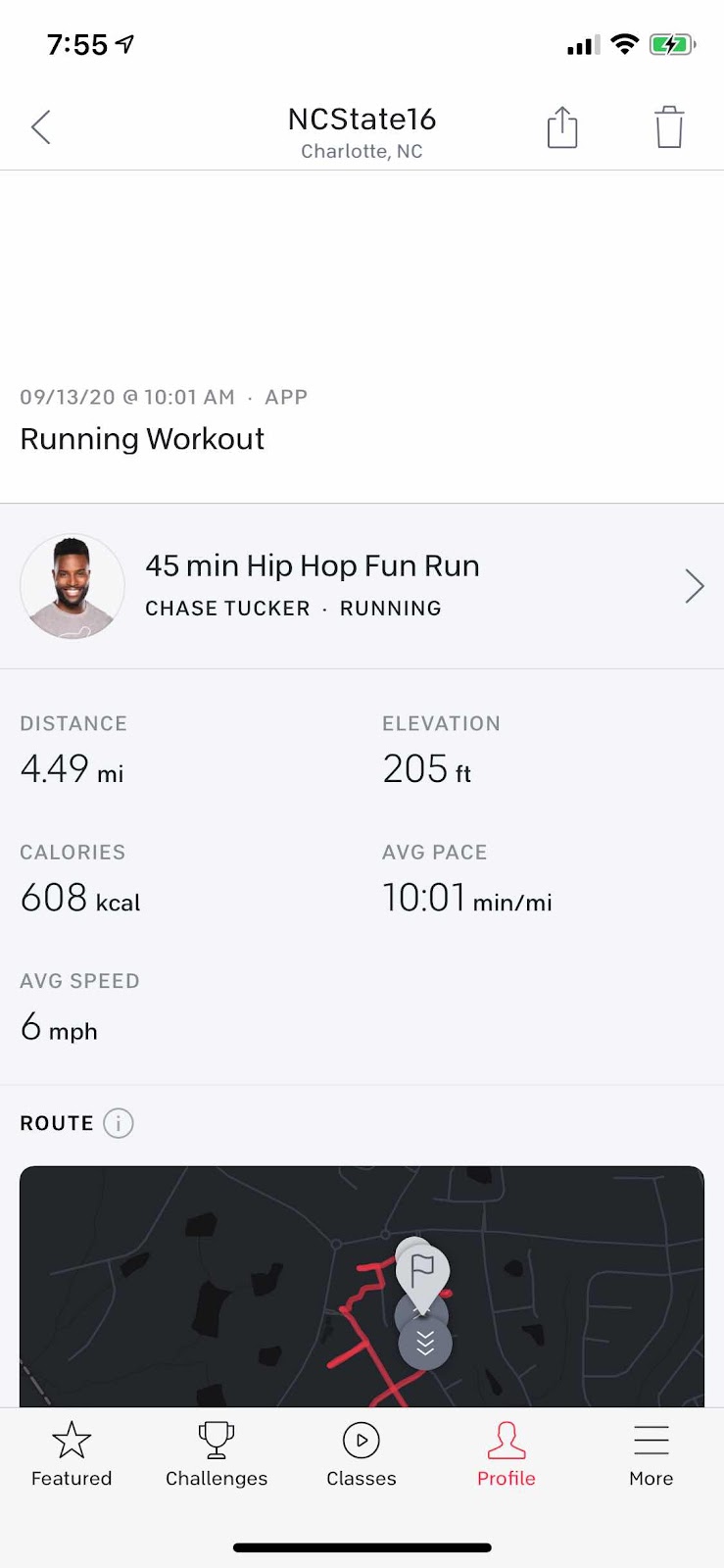
Task: Share this running workout
Action: tap(562, 127)
